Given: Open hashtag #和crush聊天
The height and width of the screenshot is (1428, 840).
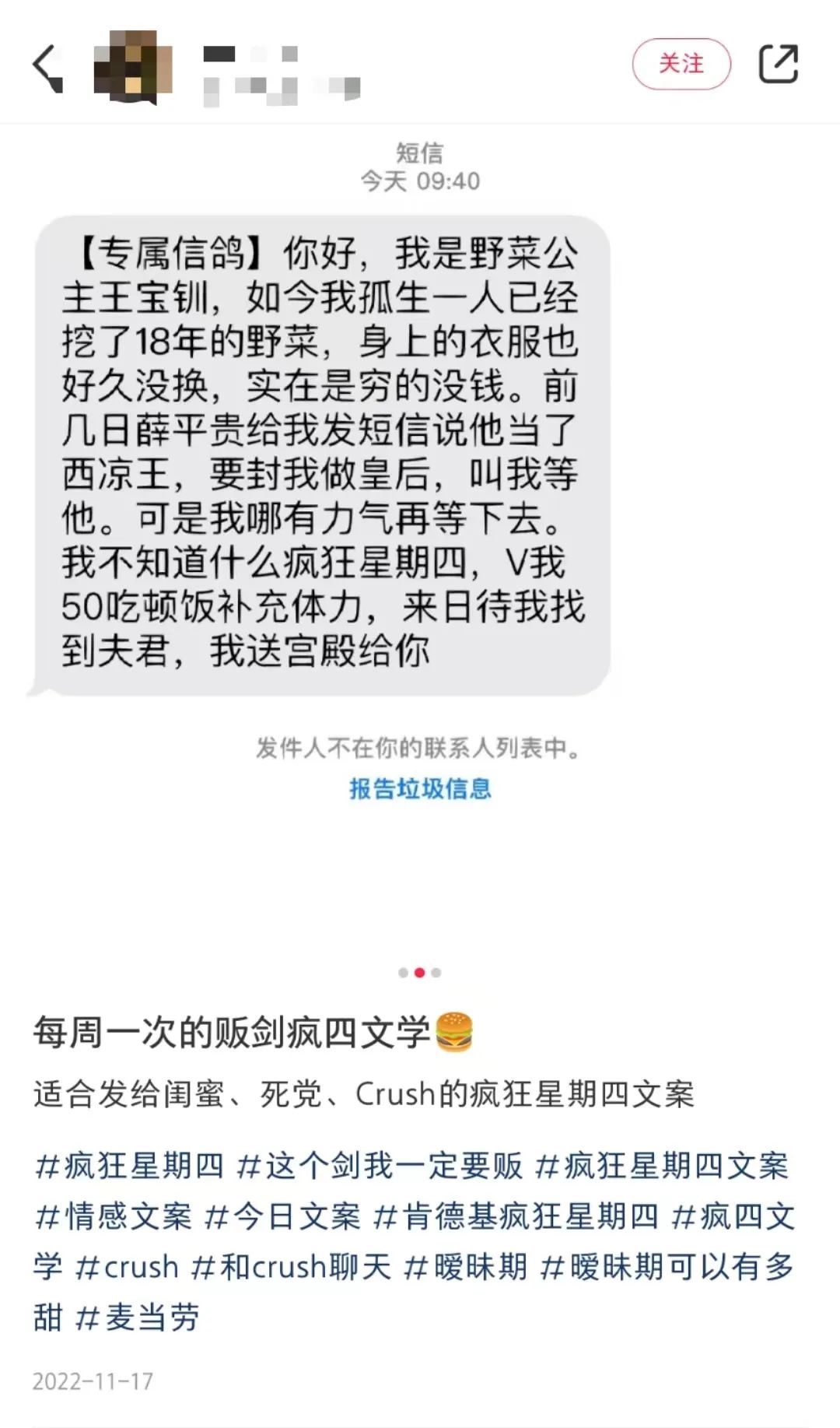Looking at the screenshot, I should click(291, 1267).
